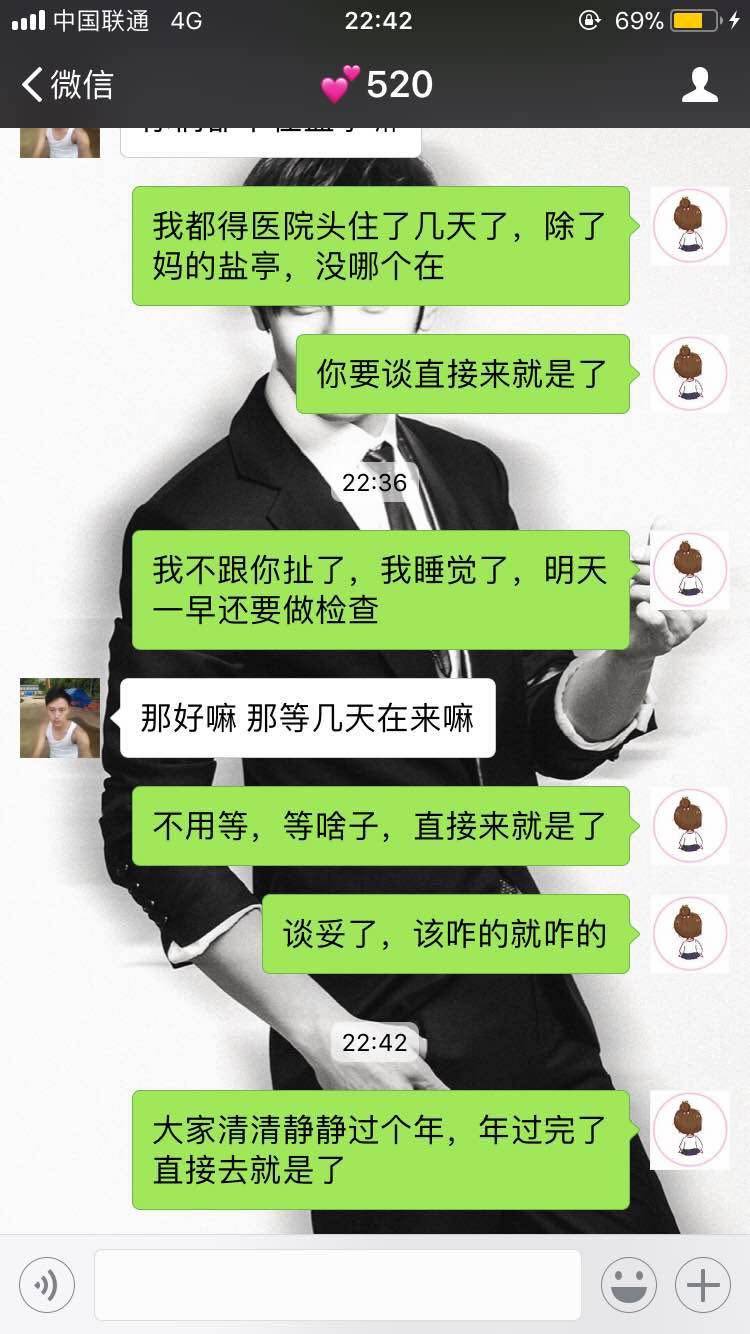750x1334 pixels.
Task: Open the plus attachments menu
Action: [703, 1285]
